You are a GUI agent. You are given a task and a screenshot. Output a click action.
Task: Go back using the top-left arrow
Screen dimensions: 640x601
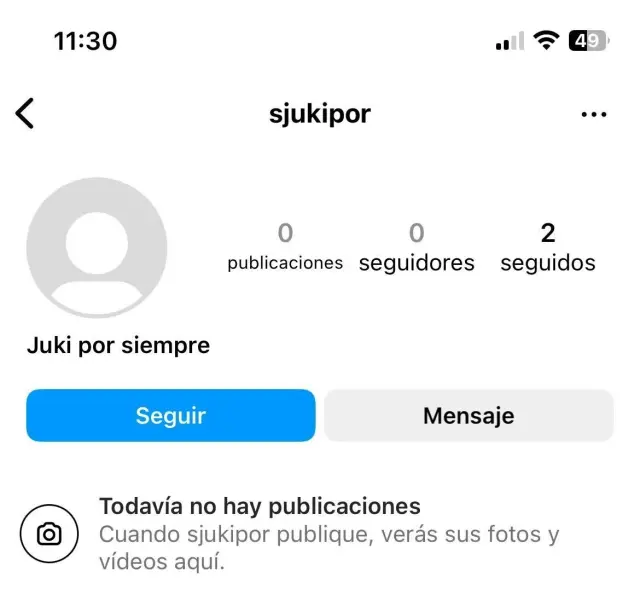pos(25,114)
